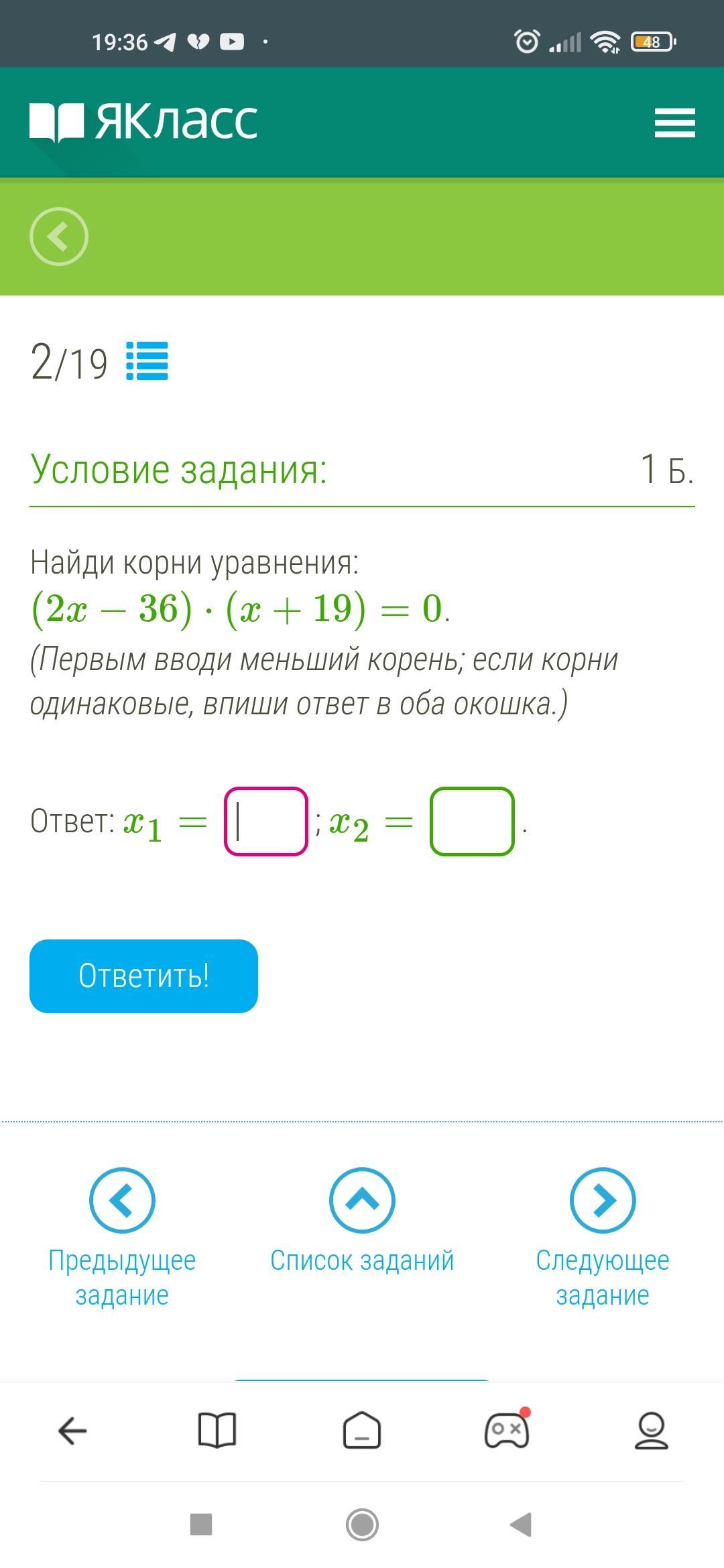Open the bookmarks book icon
Image resolution: width=724 pixels, height=1568 pixels.
click(x=217, y=1431)
